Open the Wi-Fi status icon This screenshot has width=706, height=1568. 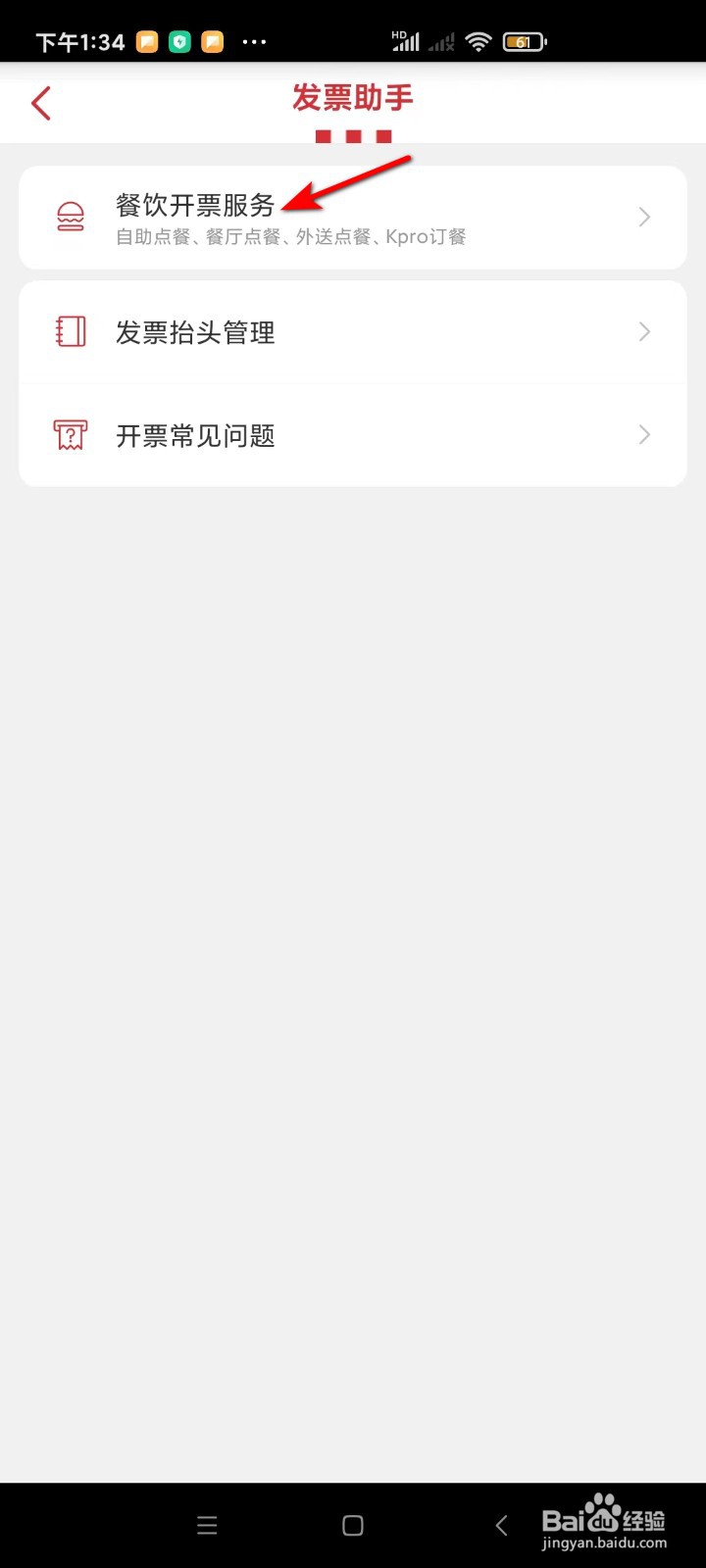[479, 41]
